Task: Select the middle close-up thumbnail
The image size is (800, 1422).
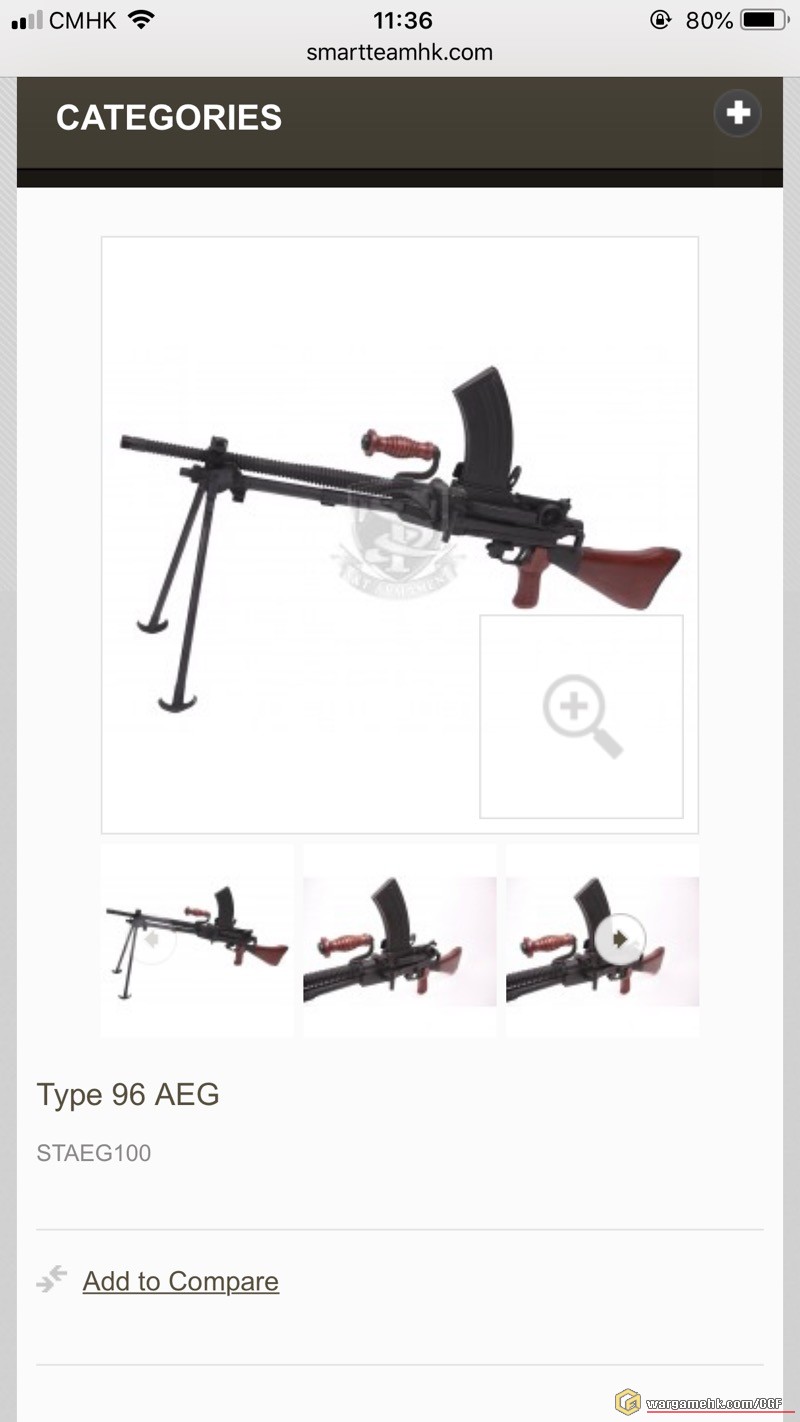Action: (x=400, y=940)
